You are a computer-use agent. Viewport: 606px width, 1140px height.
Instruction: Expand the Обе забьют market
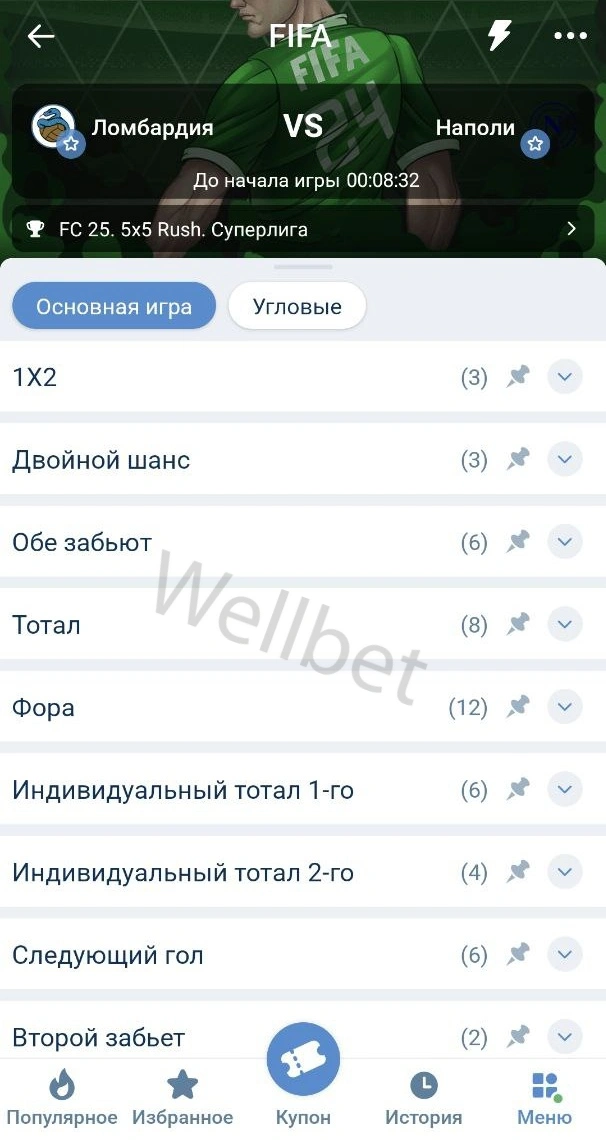565,542
